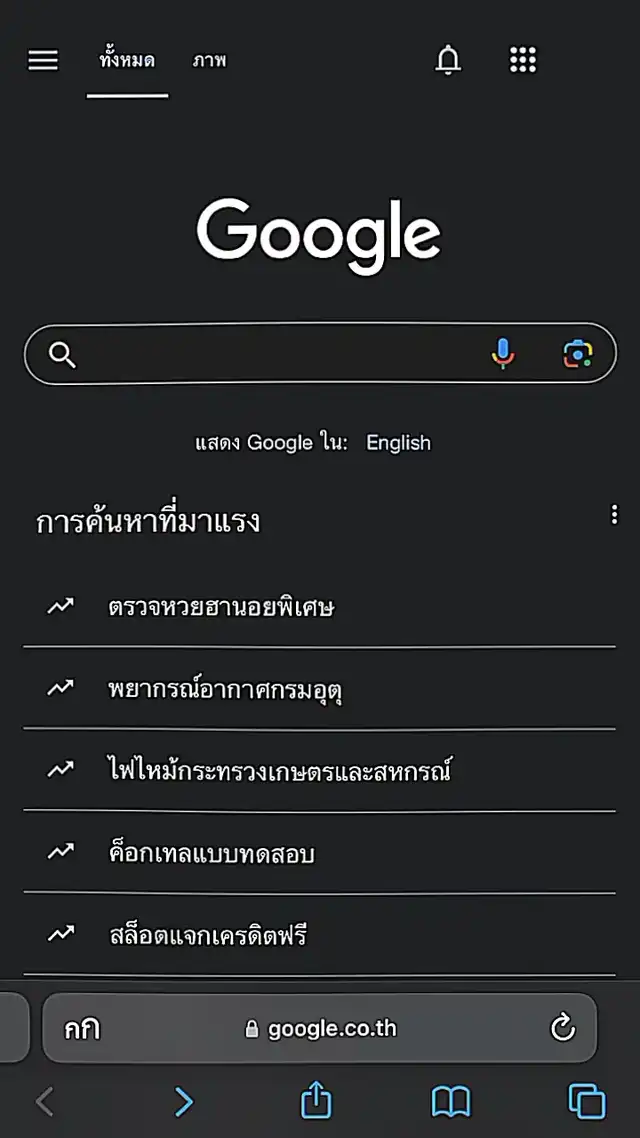
Task: Open Google Lens camera search
Action: (578, 353)
